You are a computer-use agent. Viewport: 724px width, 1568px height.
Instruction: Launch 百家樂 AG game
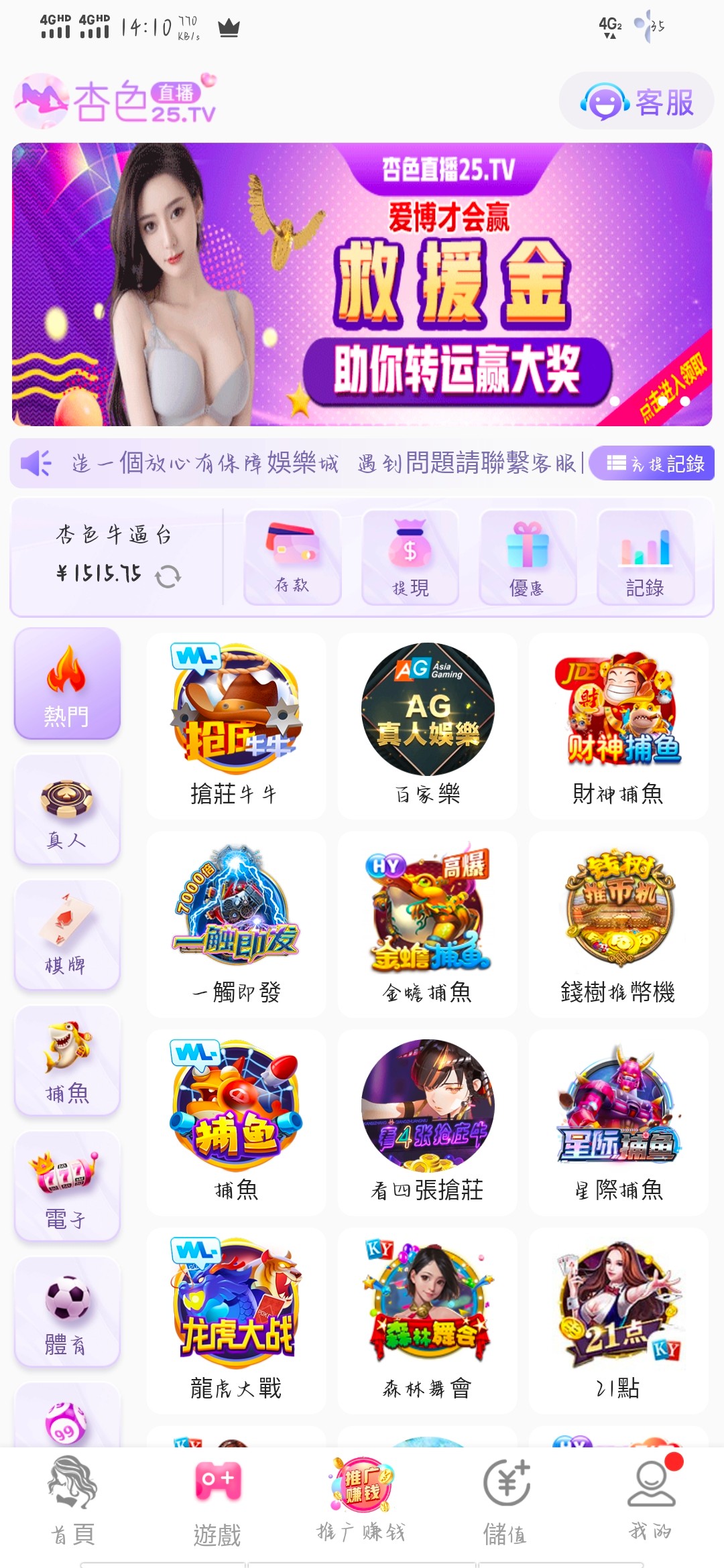click(x=427, y=725)
